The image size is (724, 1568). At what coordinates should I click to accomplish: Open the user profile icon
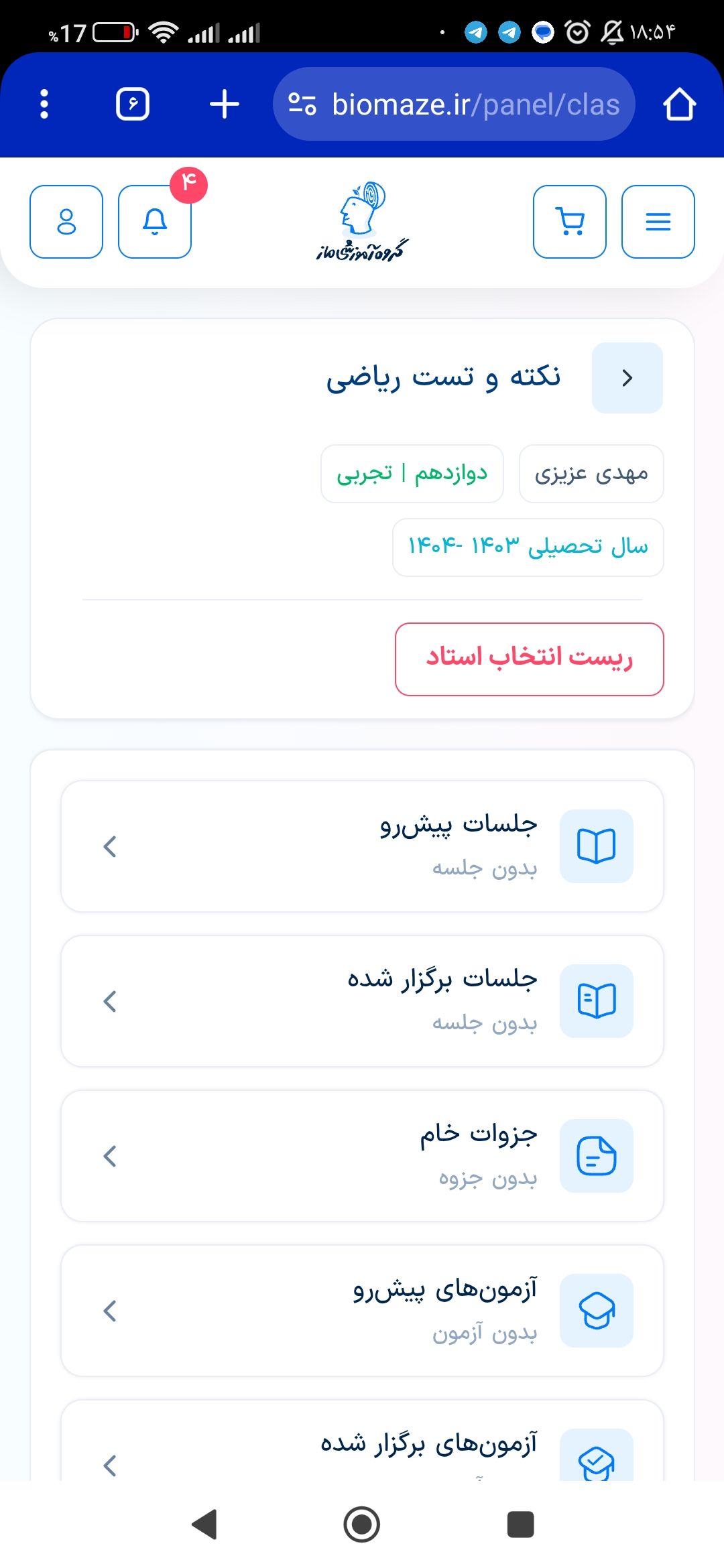66,222
